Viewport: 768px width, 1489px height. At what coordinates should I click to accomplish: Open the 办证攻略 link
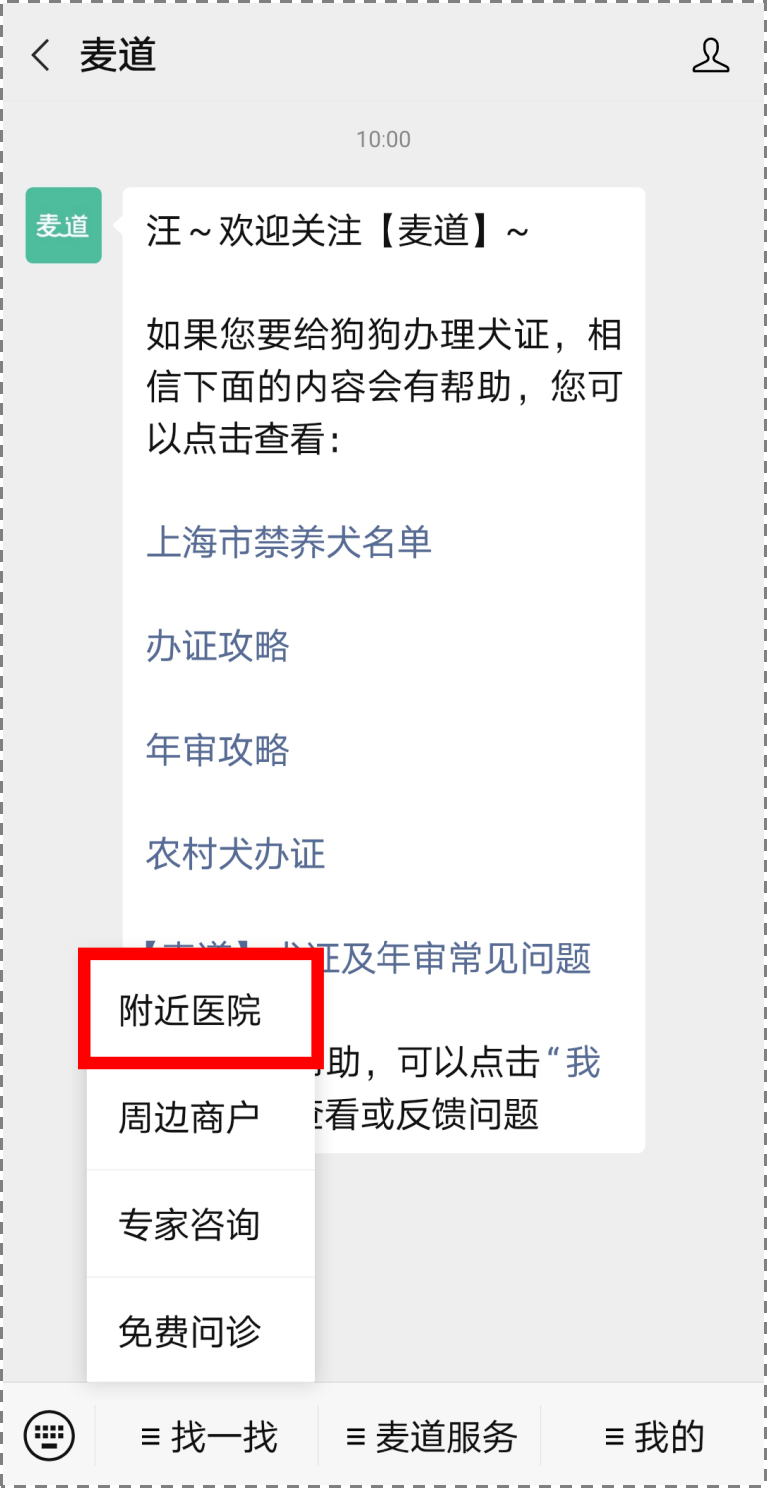(x=217, y=646)
